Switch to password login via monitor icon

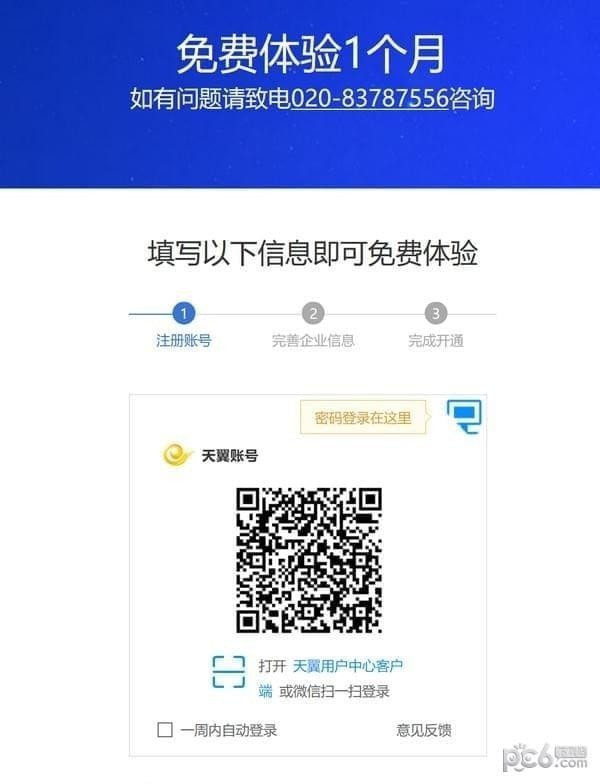tap(465, 414)
